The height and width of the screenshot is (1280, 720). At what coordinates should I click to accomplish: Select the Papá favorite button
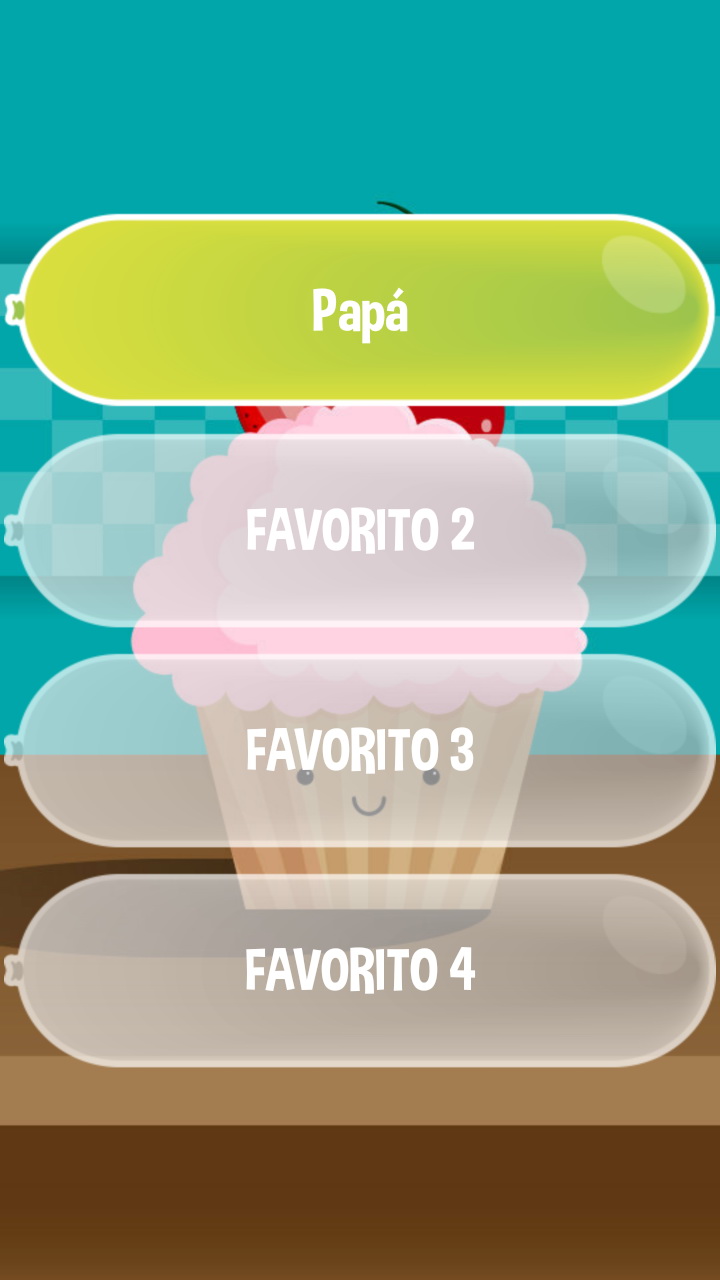click(x=362, y=310)
